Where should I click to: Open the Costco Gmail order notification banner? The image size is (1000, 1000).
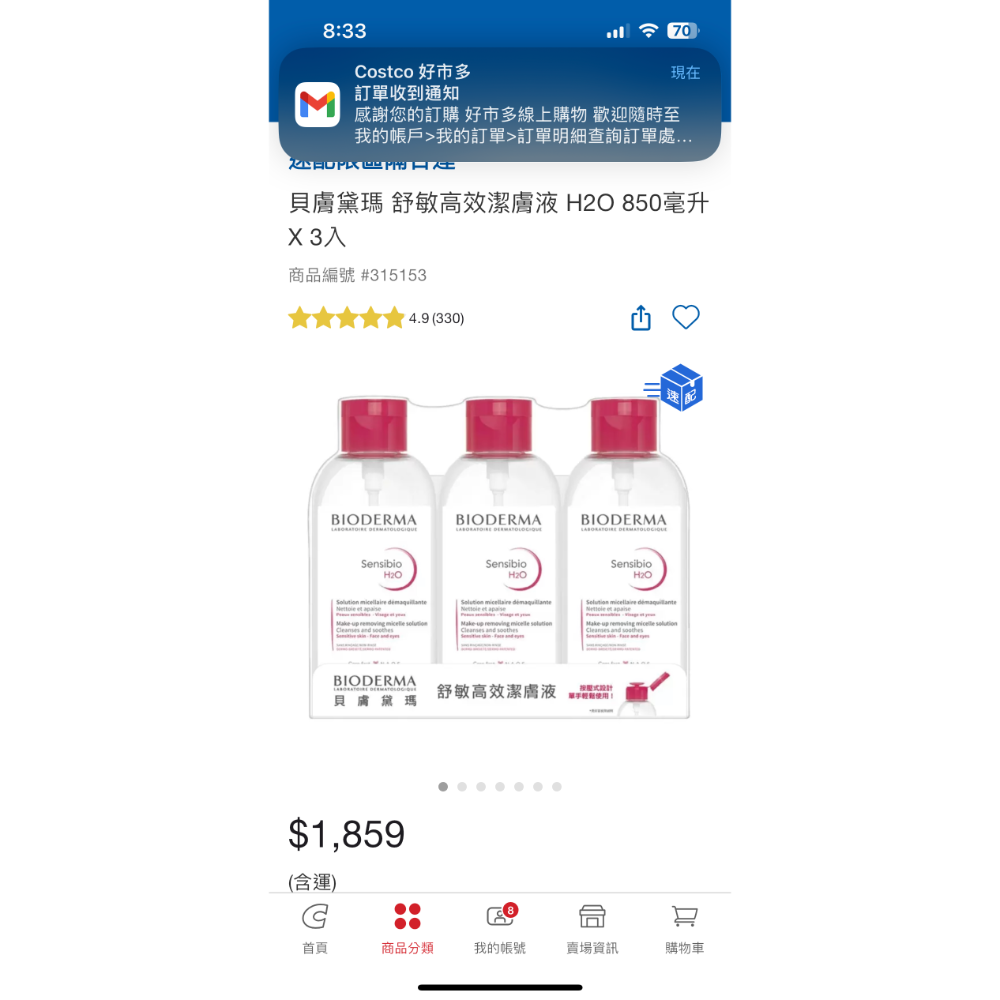tap(499, 104)
